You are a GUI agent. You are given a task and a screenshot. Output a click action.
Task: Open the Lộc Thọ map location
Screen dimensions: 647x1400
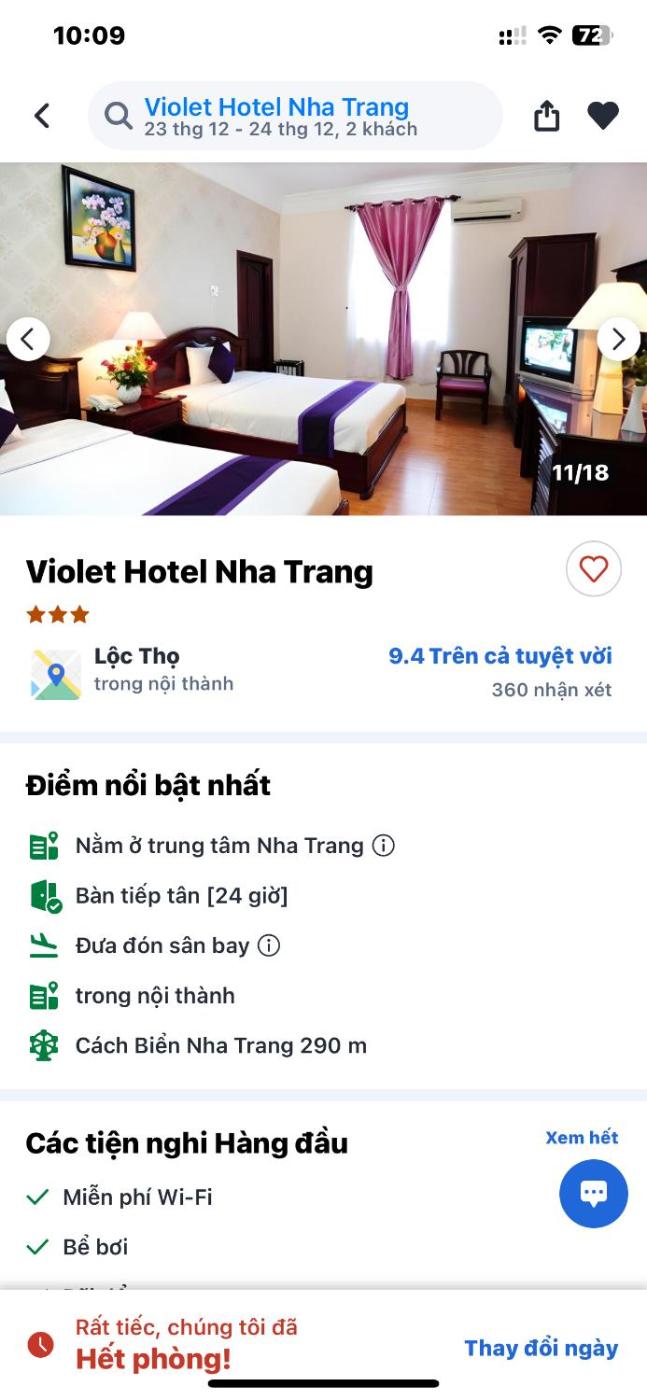[x=56, y=674]
